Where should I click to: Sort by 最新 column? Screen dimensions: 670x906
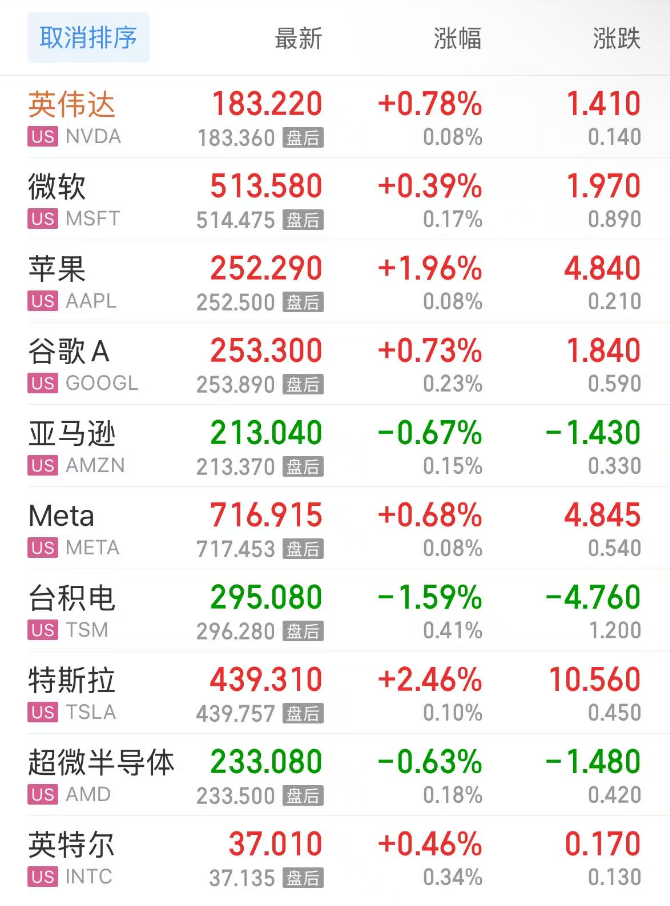[x=298, y=39]
